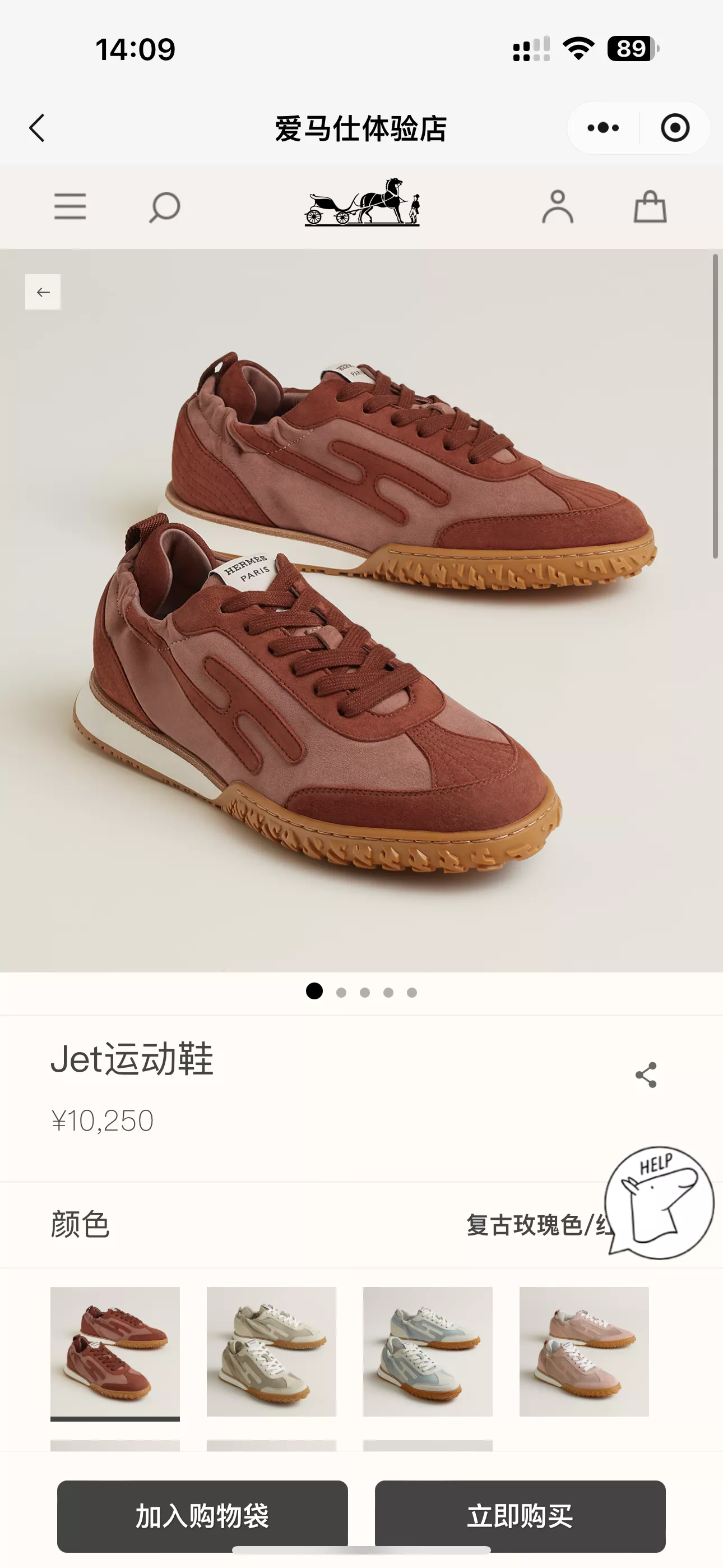
Task: Select the 复古玫瑰色 red-brown color option
Action: [x=115, y=1351]
